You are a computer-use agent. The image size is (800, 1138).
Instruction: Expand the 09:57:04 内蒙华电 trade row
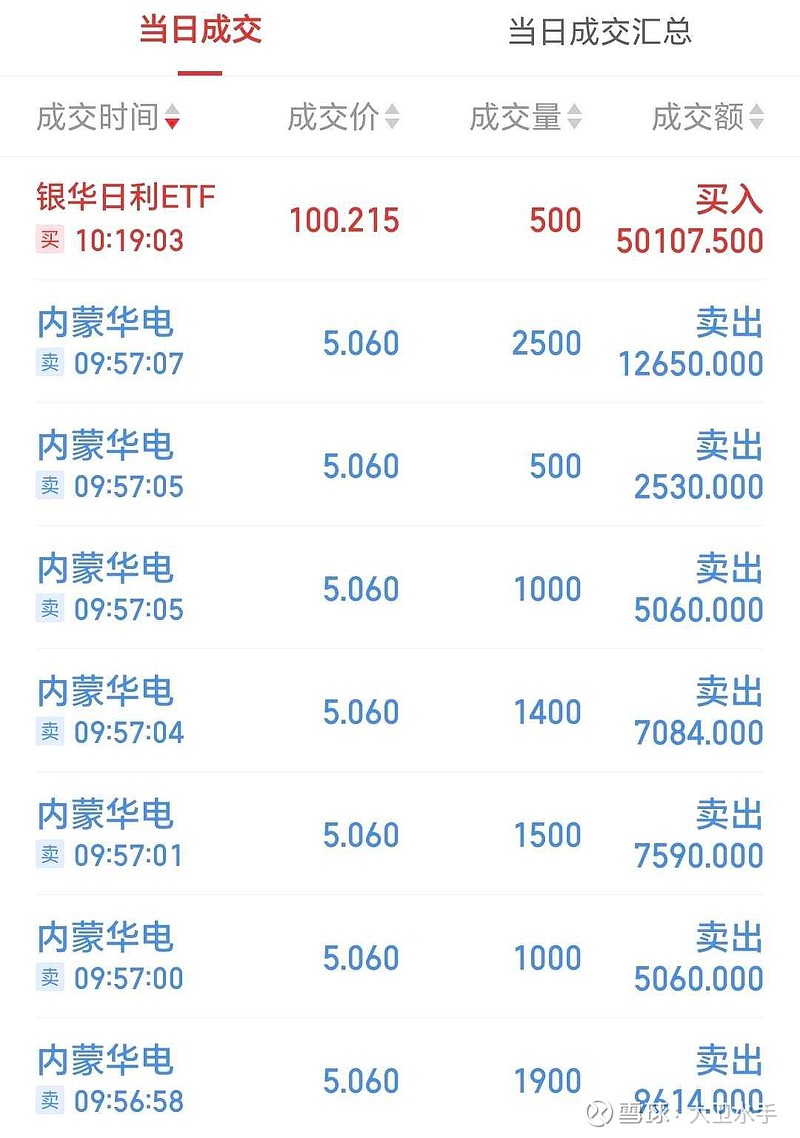(x=400, y=711)
